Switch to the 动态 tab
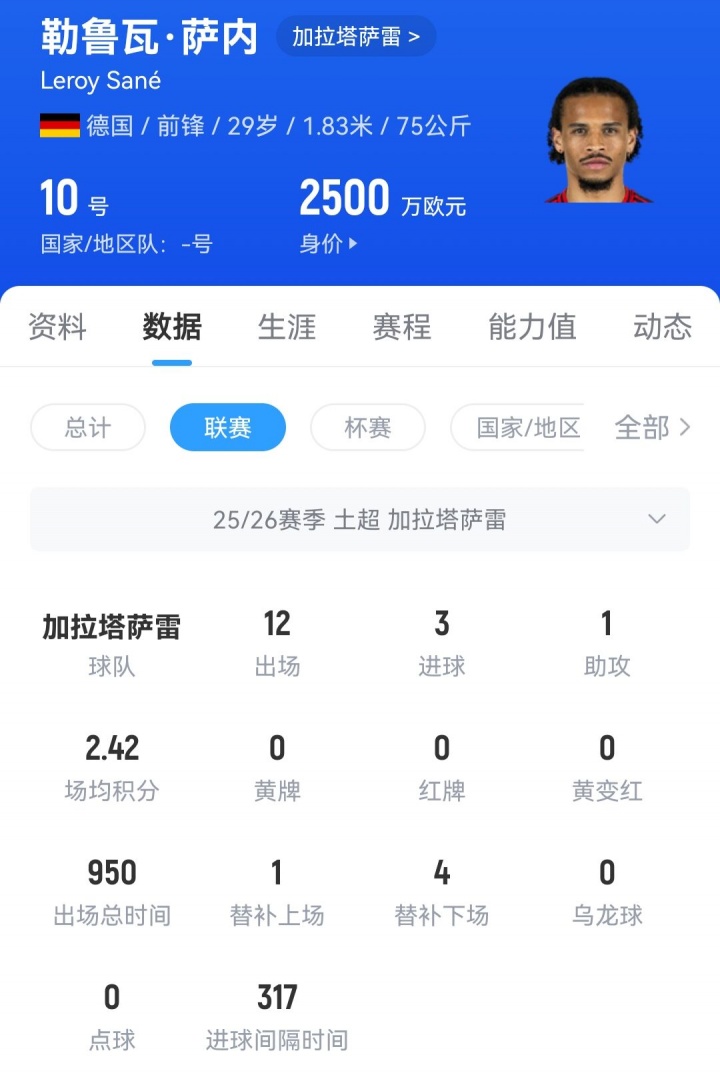This screenshot has height=1079, width=720. click(x=662, y=327)
